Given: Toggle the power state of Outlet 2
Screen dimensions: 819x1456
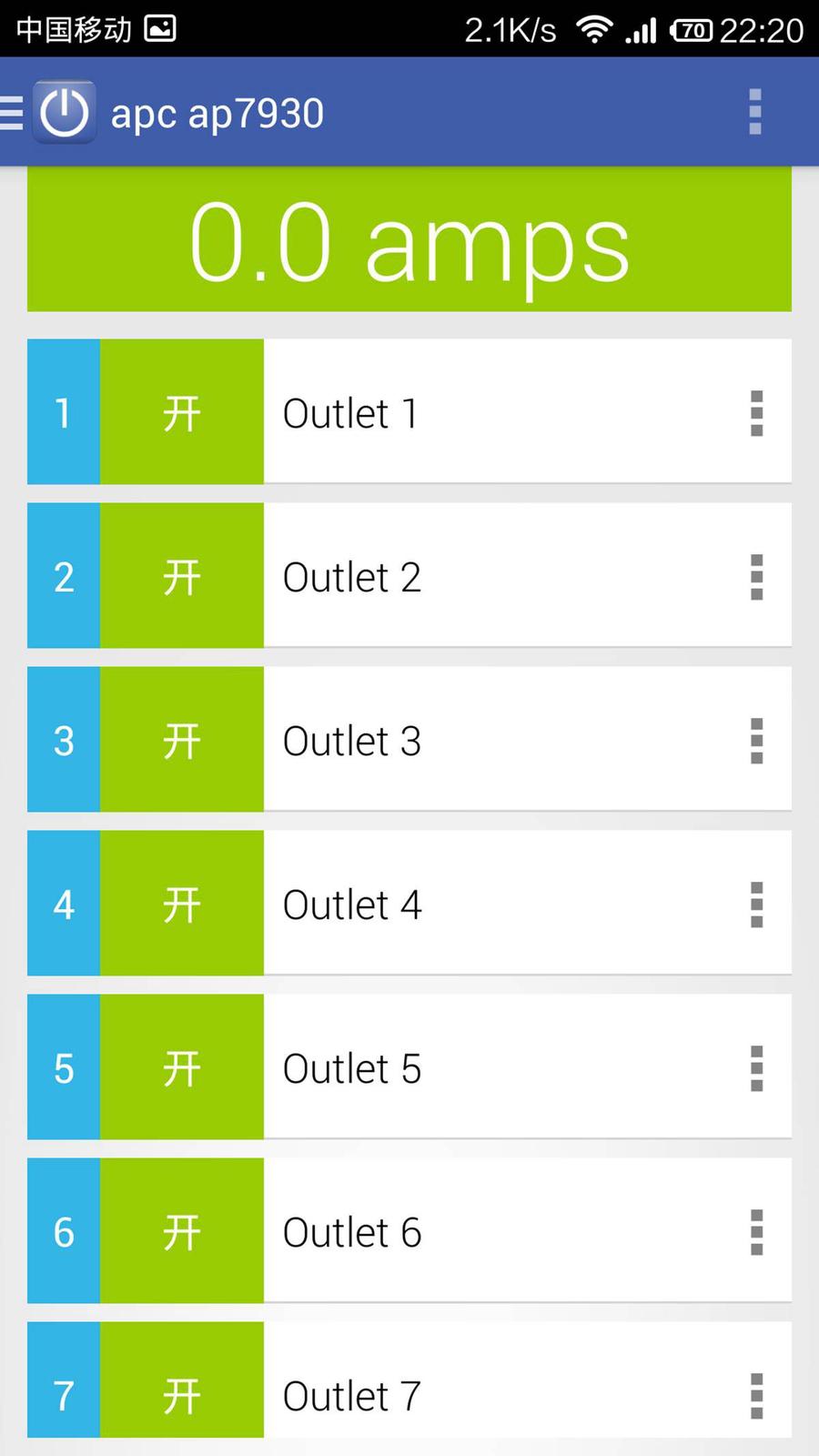Looking at the screenshot, I should (x=182, y=577).
